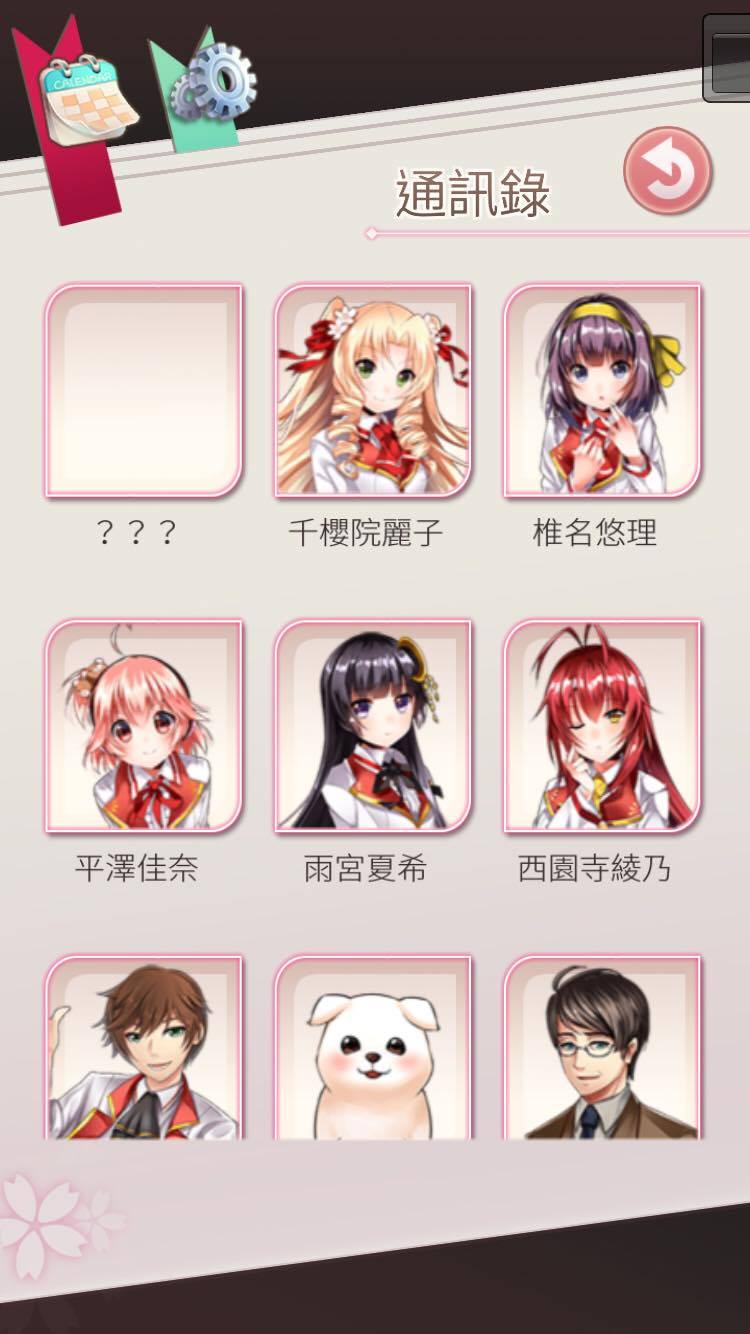Open the settings gear icon
Screen dimensions: 750x1334
(212, 82)
